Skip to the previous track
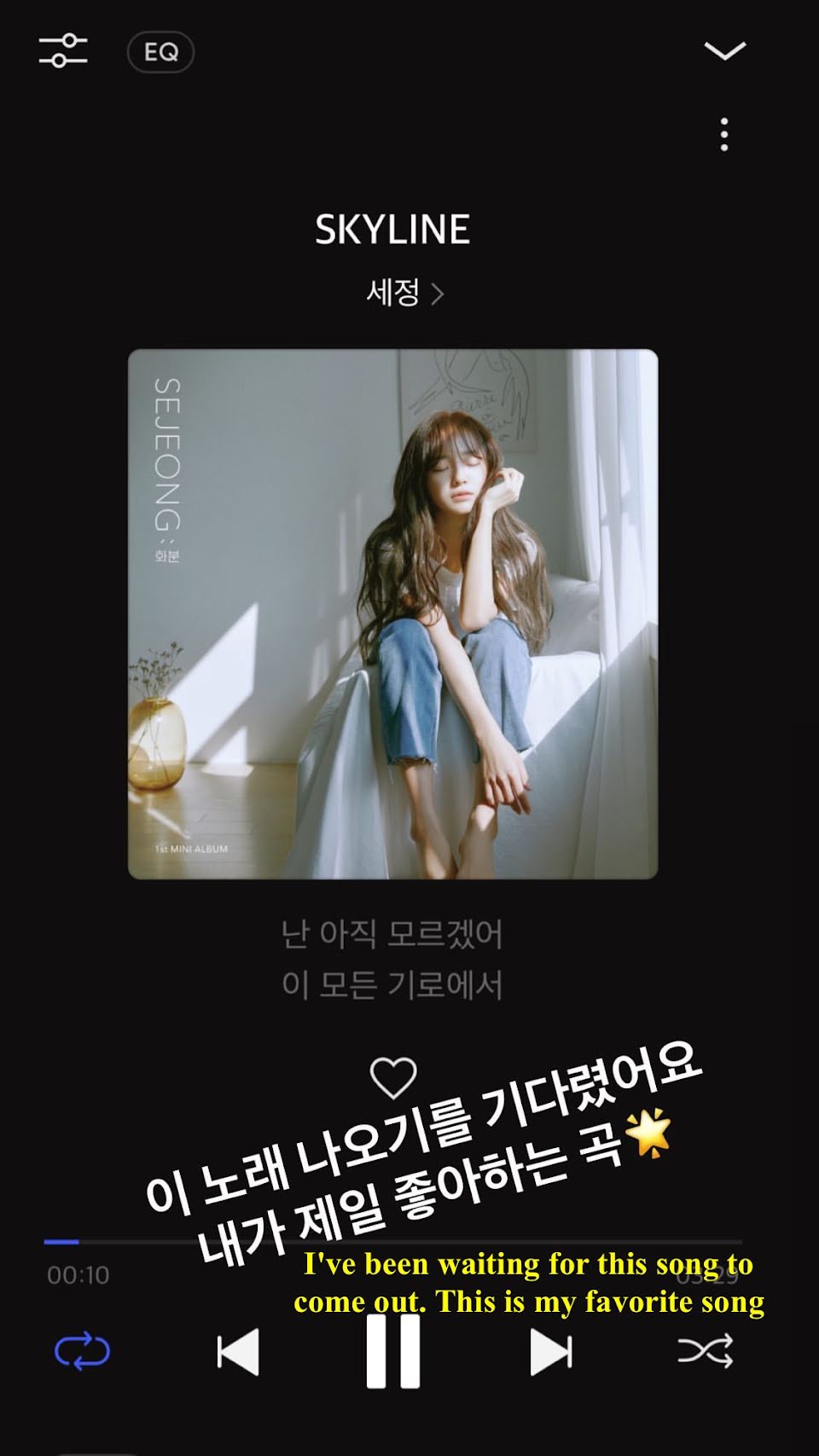819x1456 pixels. (x=238, y=1352)
